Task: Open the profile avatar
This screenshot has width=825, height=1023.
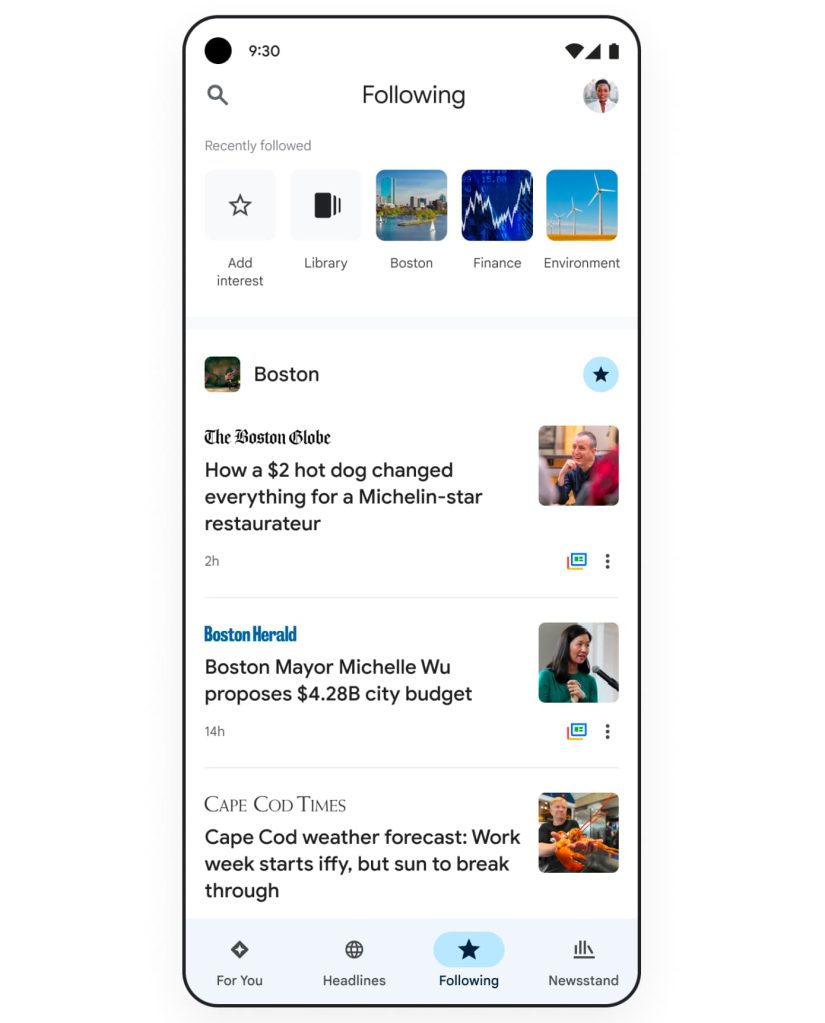Action: (x=600, y=96)
